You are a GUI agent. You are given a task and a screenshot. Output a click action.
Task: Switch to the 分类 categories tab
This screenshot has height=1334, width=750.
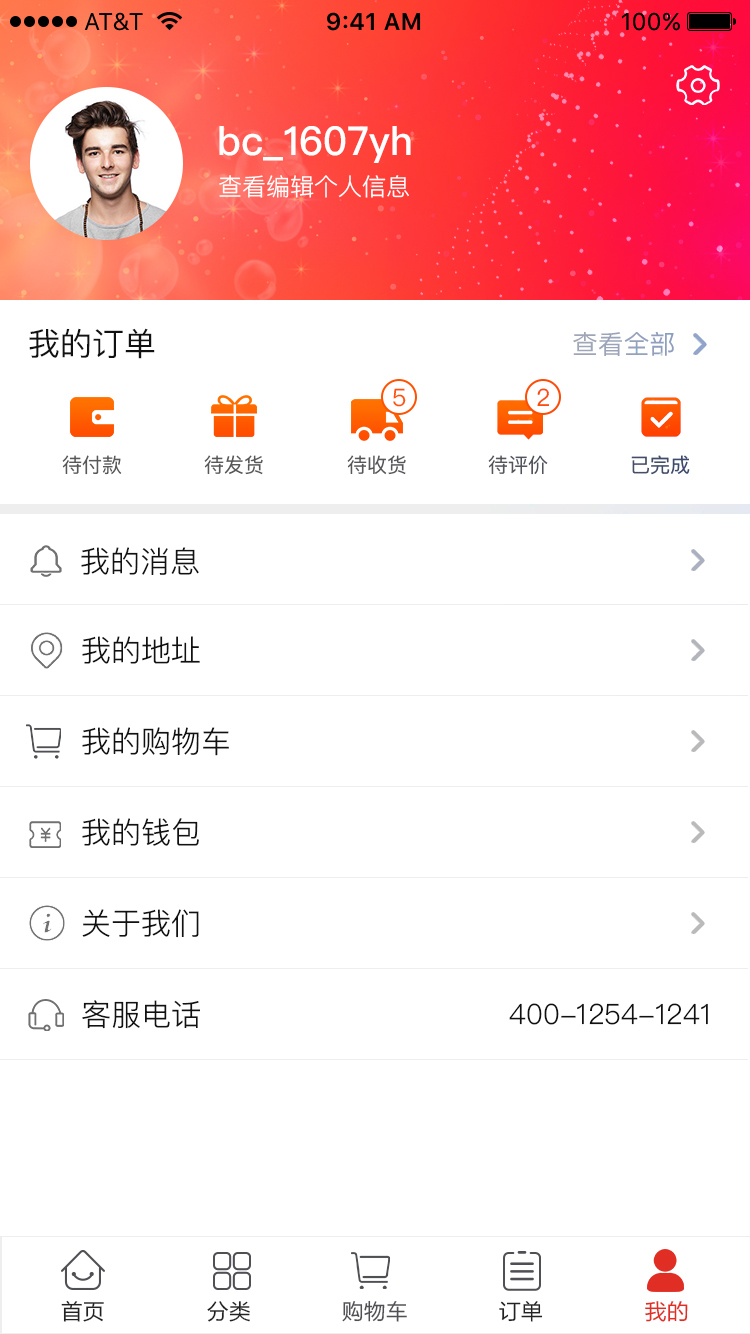point(230,1286)
